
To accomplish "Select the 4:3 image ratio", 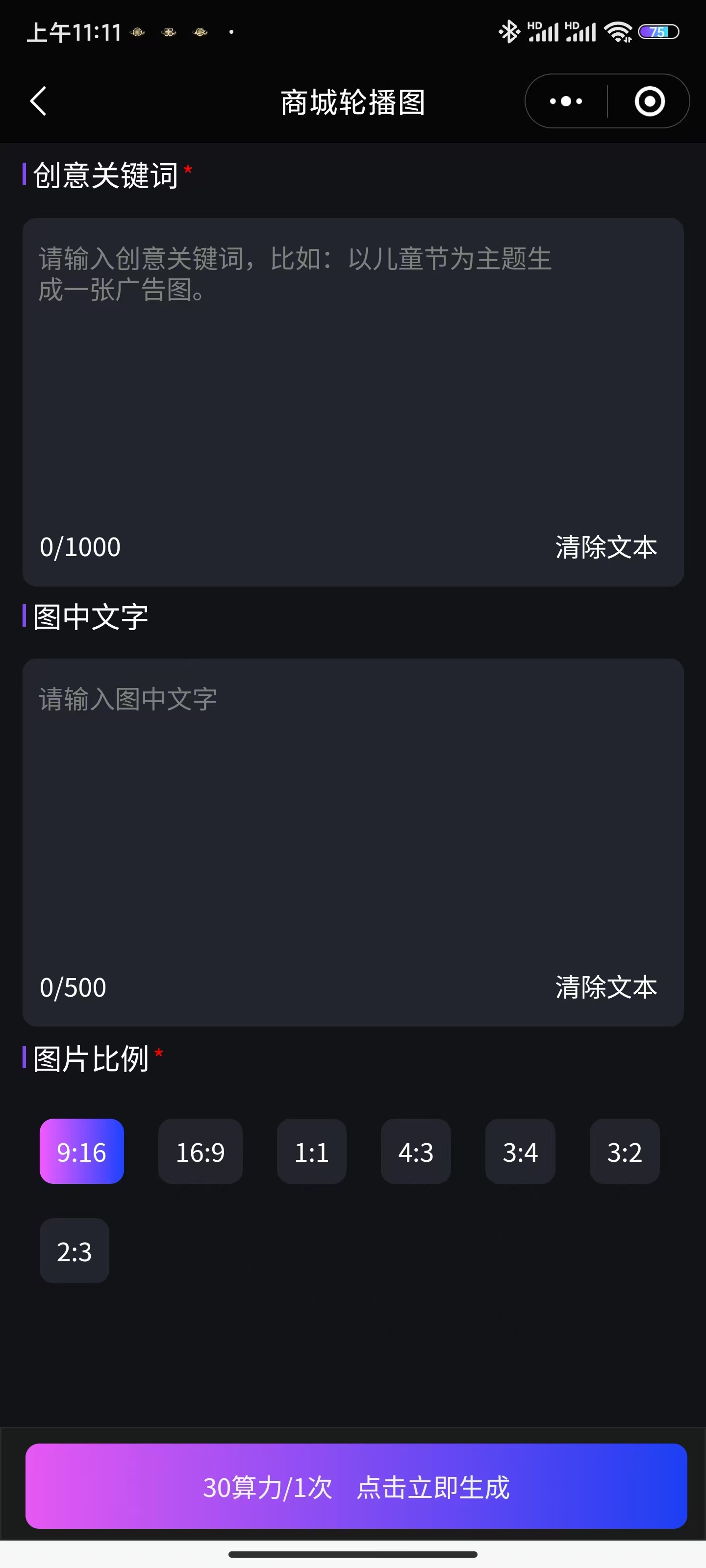I will 416,1151.
